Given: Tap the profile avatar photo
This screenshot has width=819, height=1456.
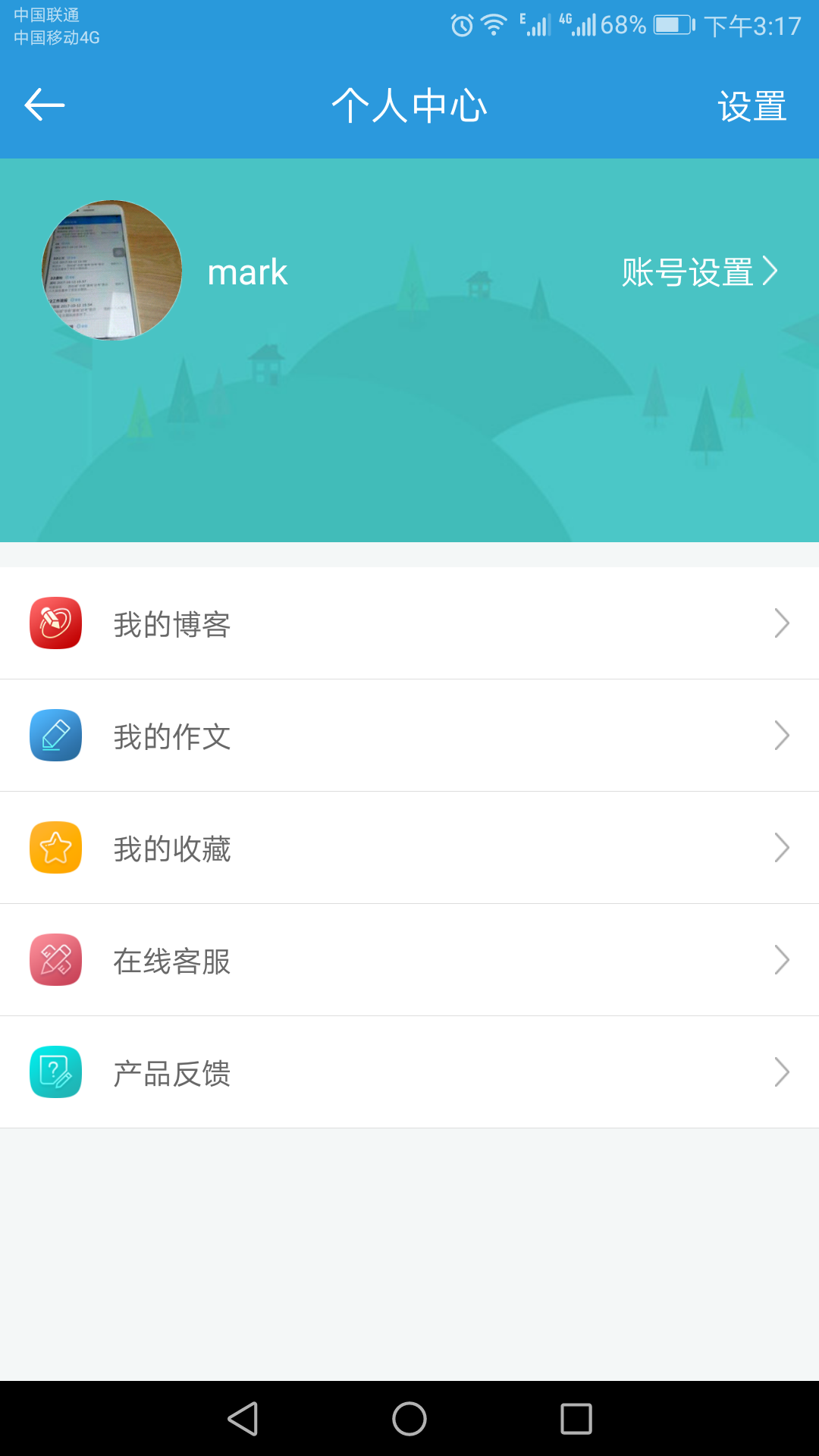Looking at the screenshot, I should [x=111, y=269].
